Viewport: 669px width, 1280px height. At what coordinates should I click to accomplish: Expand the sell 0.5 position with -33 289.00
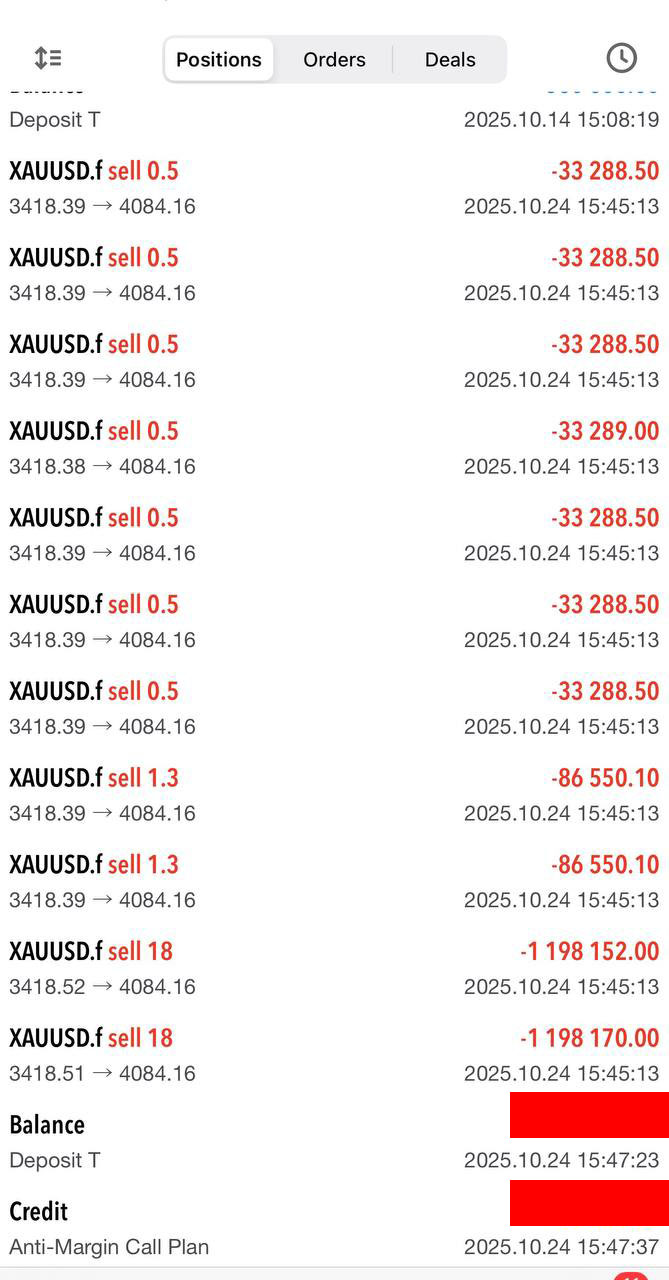pyautogui.click(x=334, y=448)
